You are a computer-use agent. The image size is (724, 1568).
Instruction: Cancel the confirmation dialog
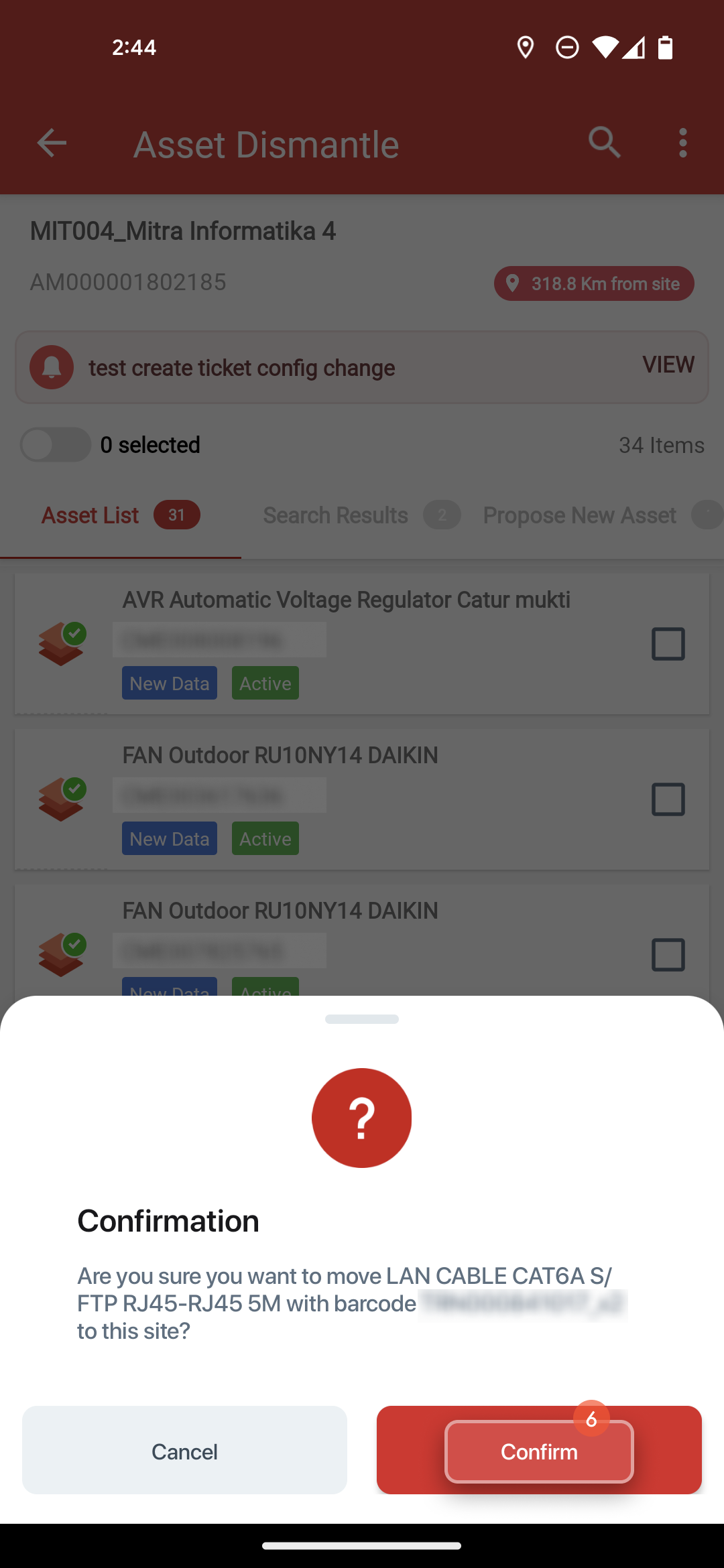tap(184, 1451)
